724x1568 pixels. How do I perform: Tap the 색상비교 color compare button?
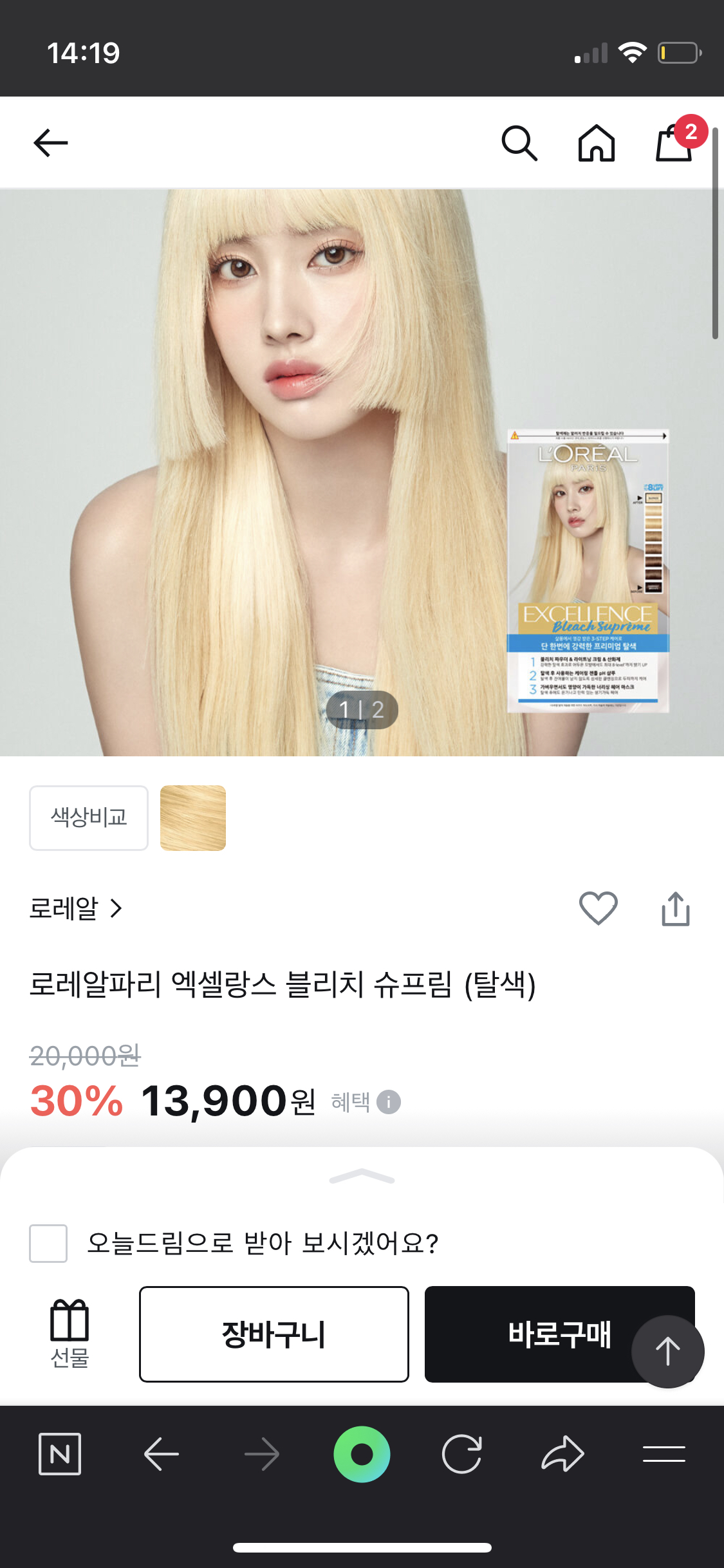click(x=89, y=817)
